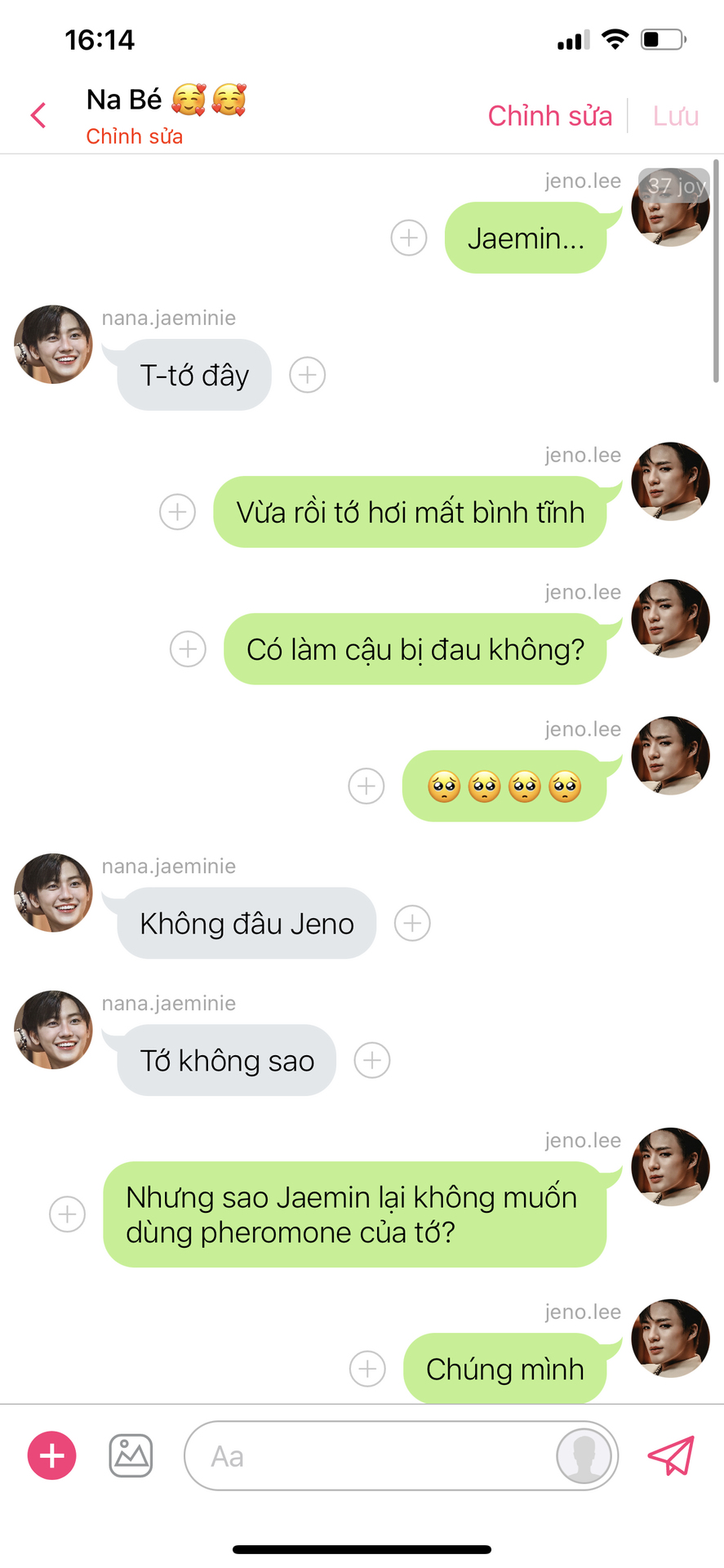Send the message with paper plane
This screenshot has height=1568, width=724.
point(670,1456)
